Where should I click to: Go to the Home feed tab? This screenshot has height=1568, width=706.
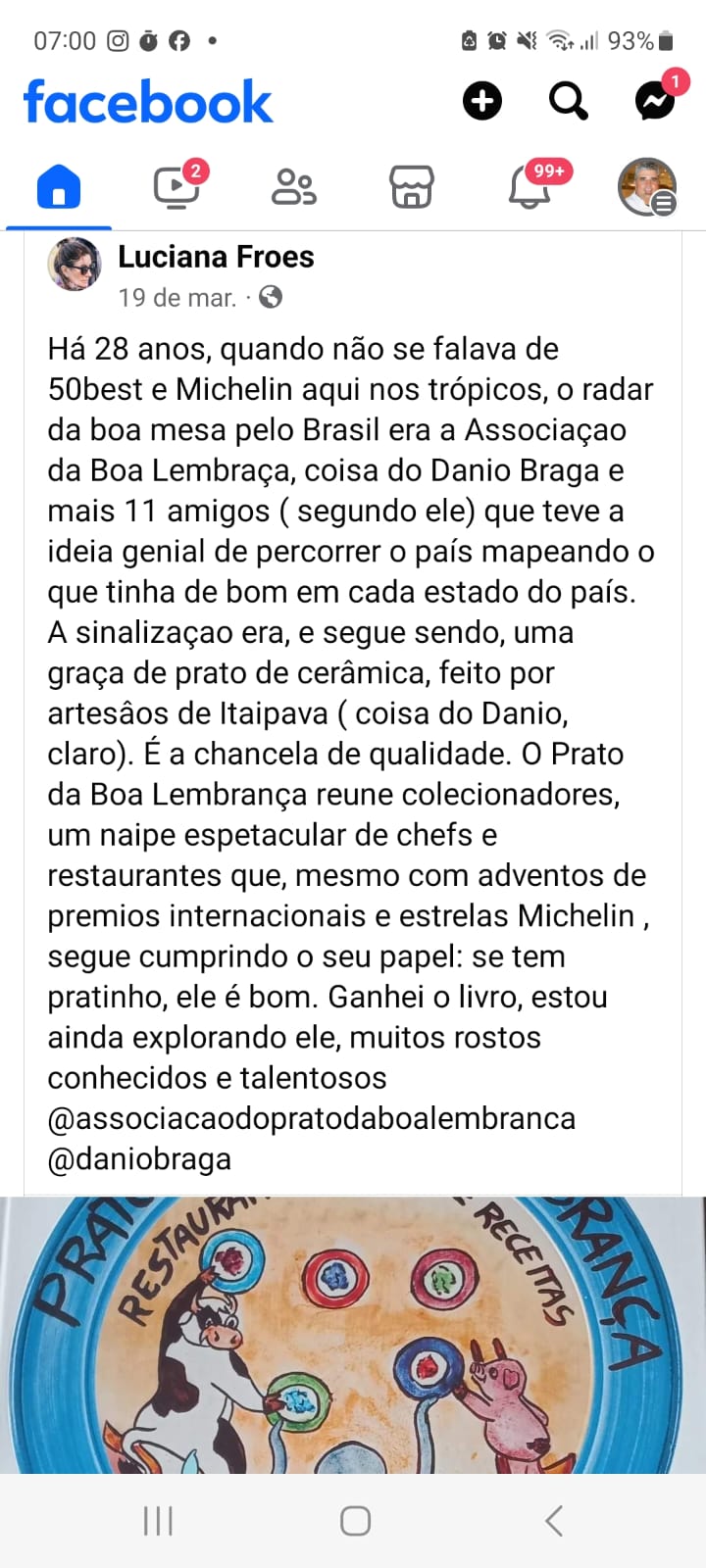coord(58,186)
